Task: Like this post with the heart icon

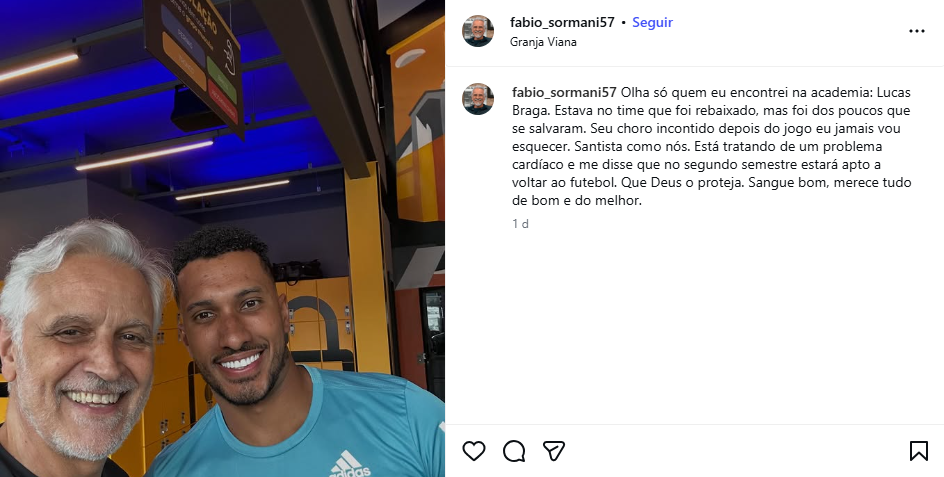Action: (x=474, y=451)
